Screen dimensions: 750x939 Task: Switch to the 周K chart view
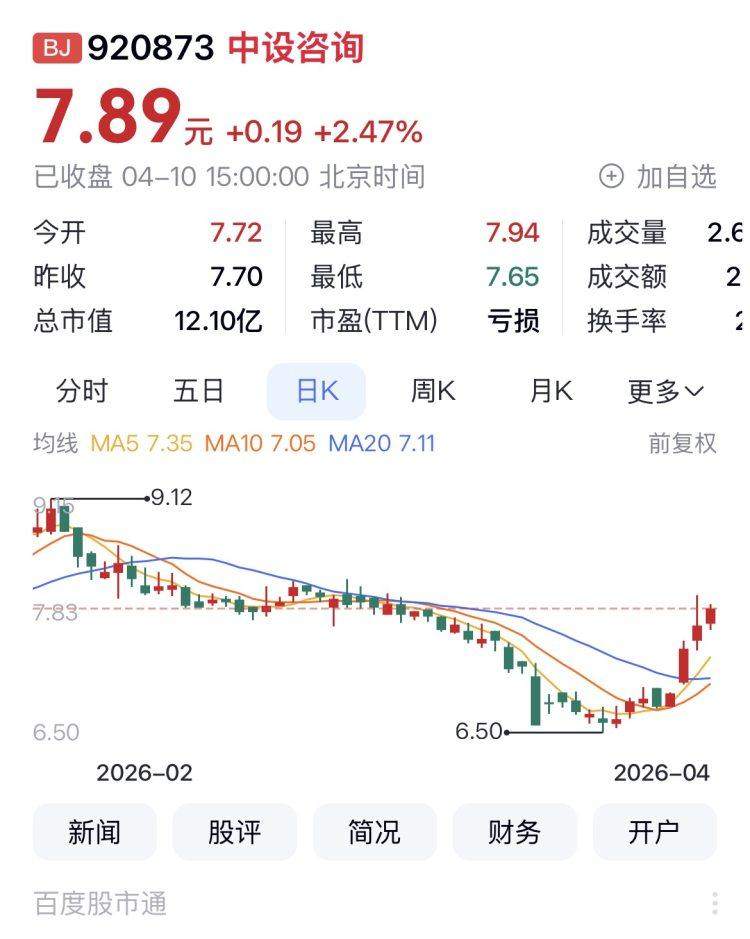[x=433, y=391]
